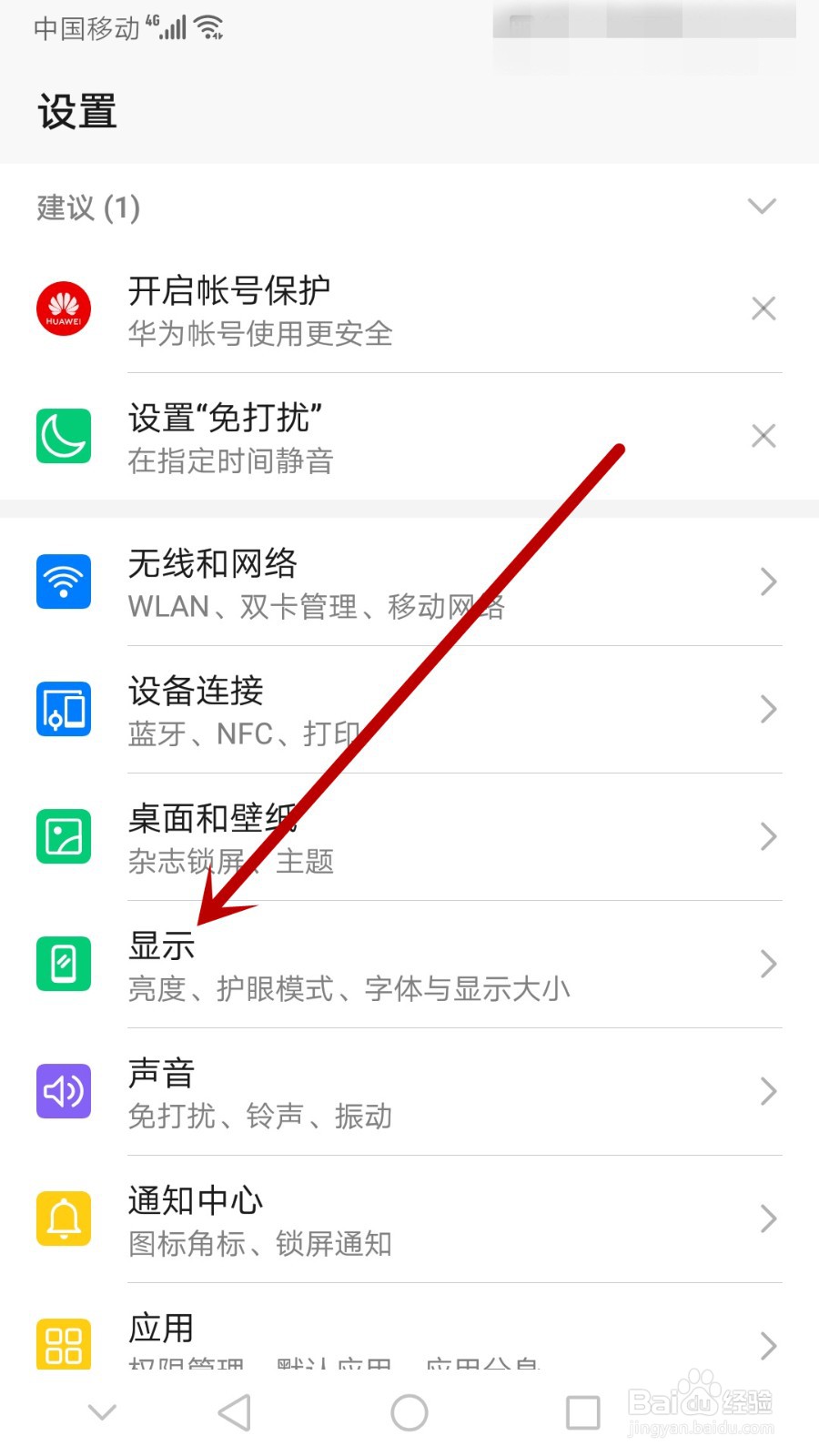The width and height of the screenshot is (819, 1456).
Task: Tap the green moon 免打扰 icon
Action: click(x=63, y=435)
